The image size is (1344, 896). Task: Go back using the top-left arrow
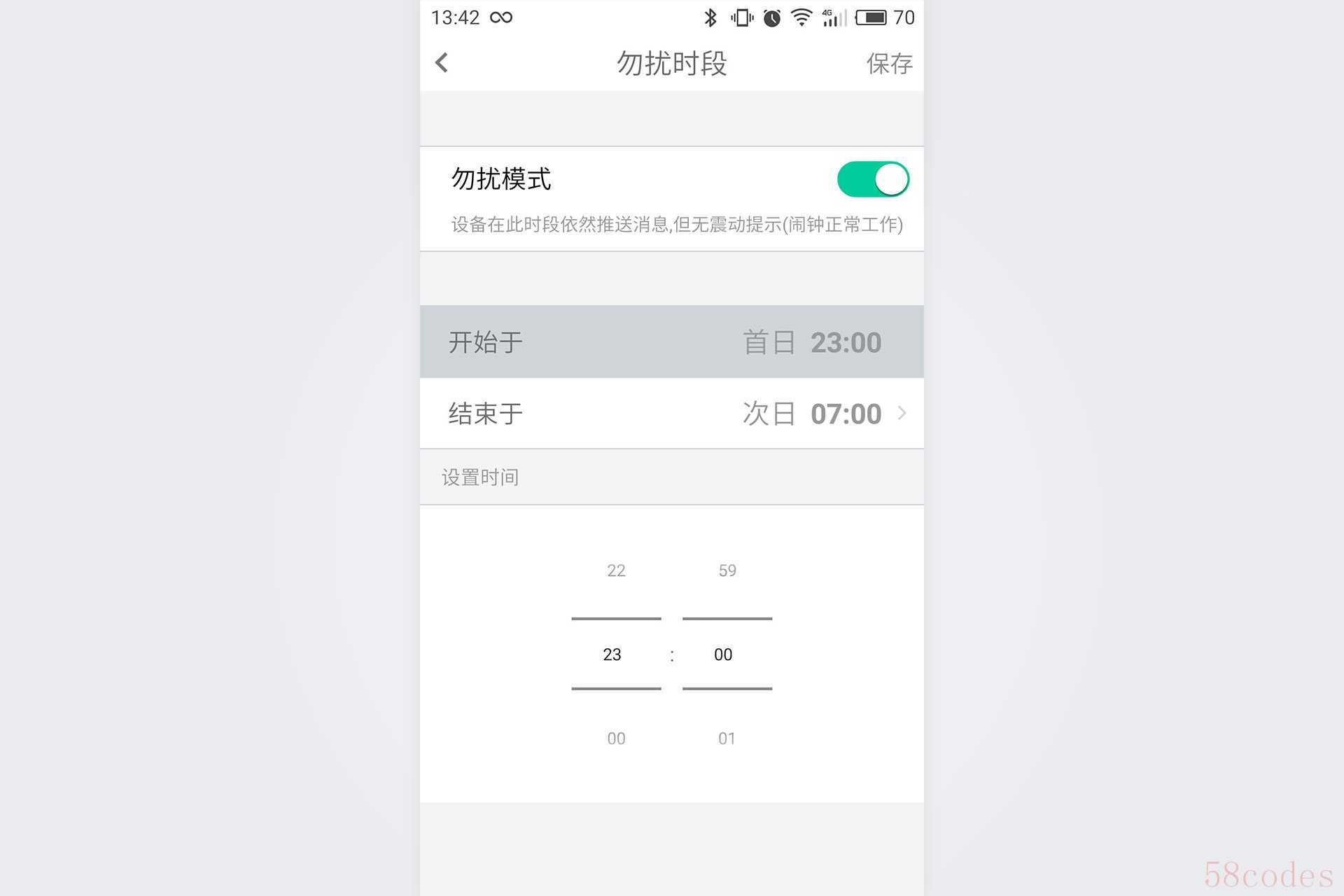pos(442,63)
